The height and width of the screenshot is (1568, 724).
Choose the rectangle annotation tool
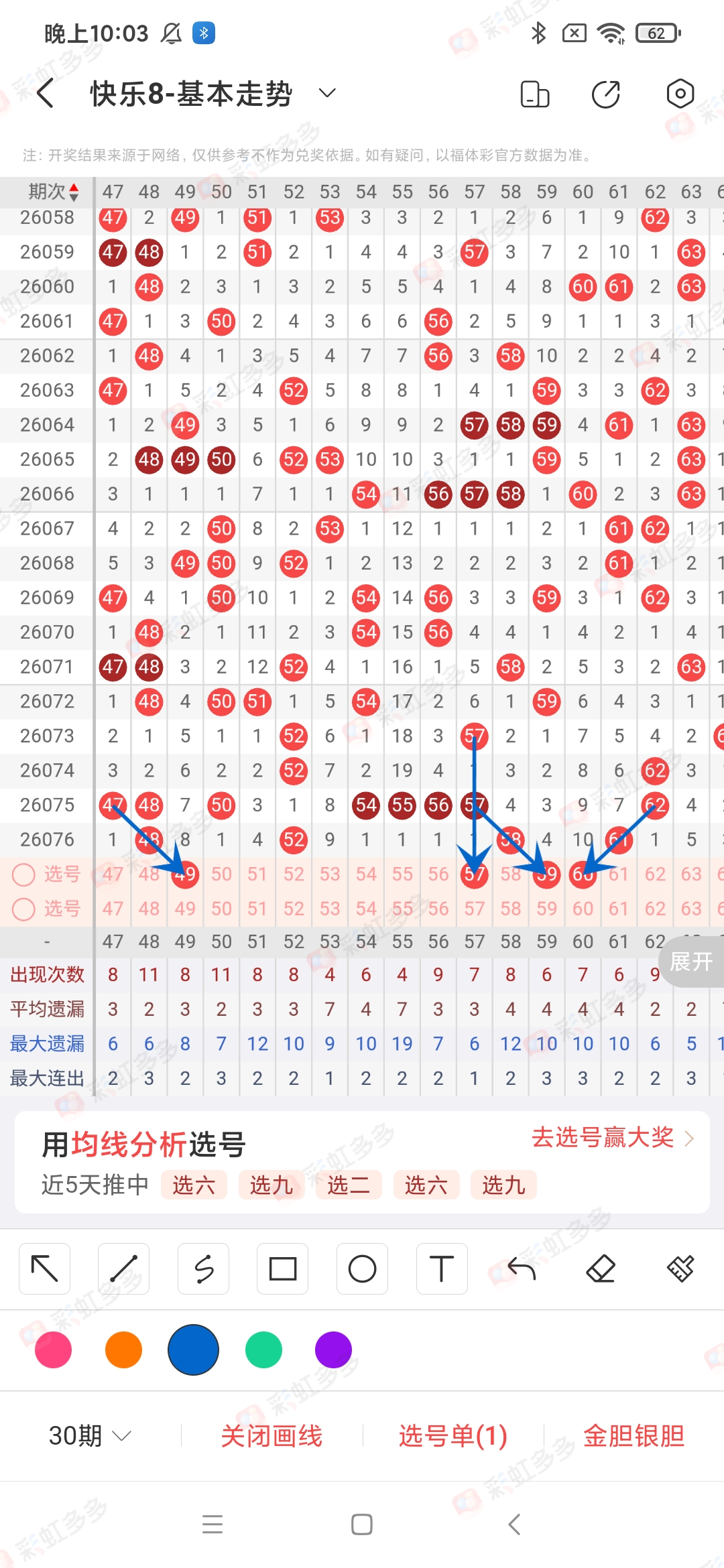click(282, 1268)
